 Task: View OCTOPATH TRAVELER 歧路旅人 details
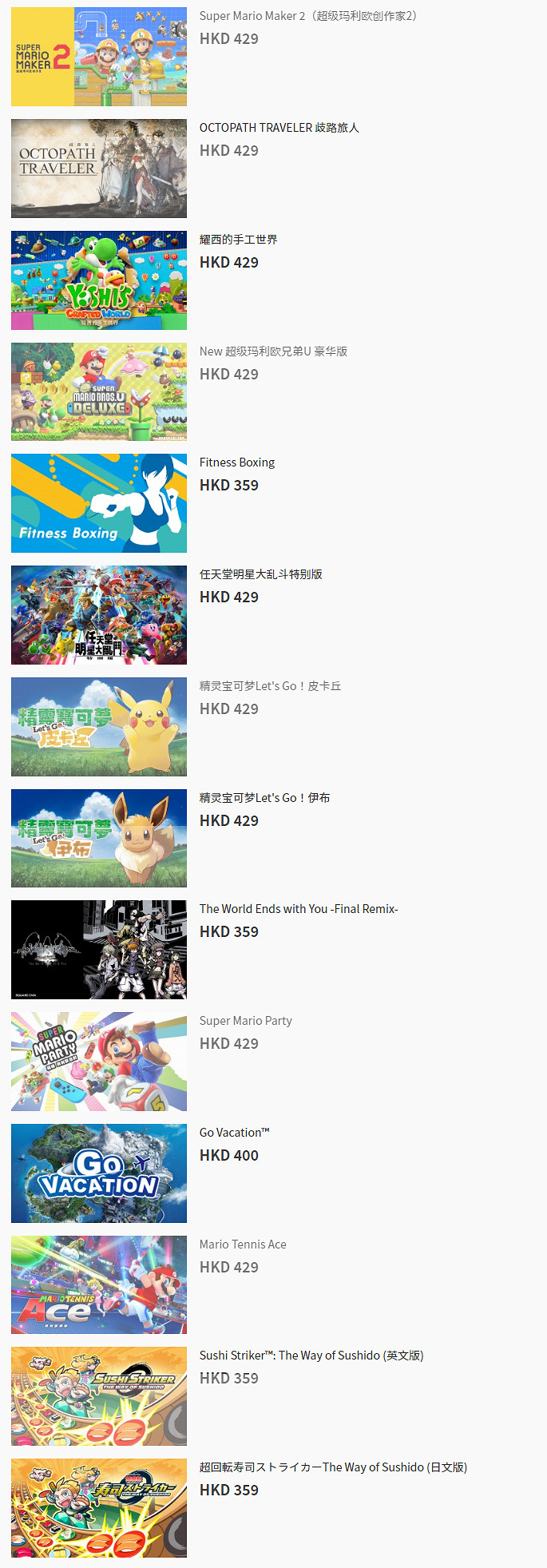(x=279, y=128)
